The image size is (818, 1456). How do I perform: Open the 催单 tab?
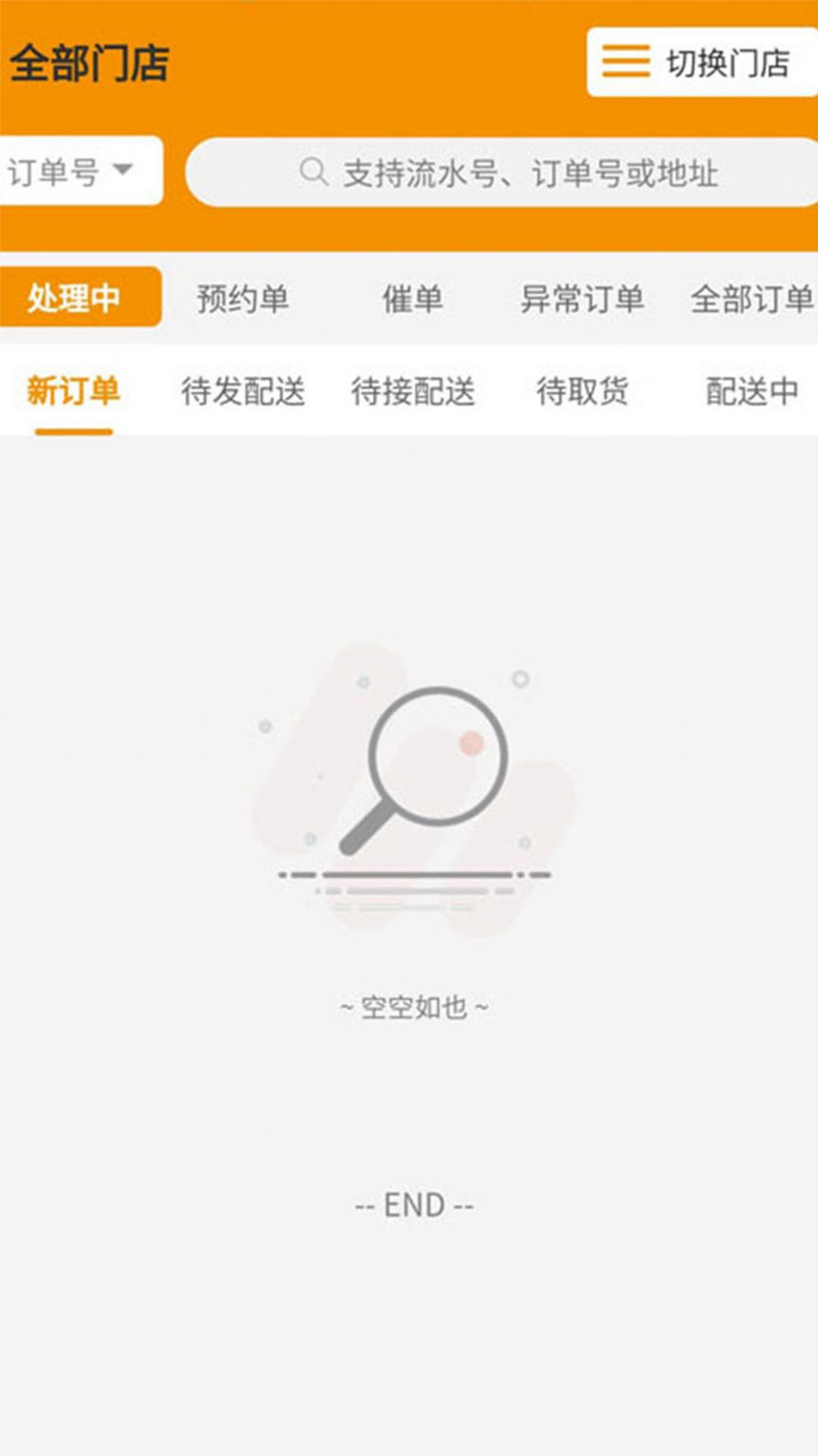(x=412, y=298)
